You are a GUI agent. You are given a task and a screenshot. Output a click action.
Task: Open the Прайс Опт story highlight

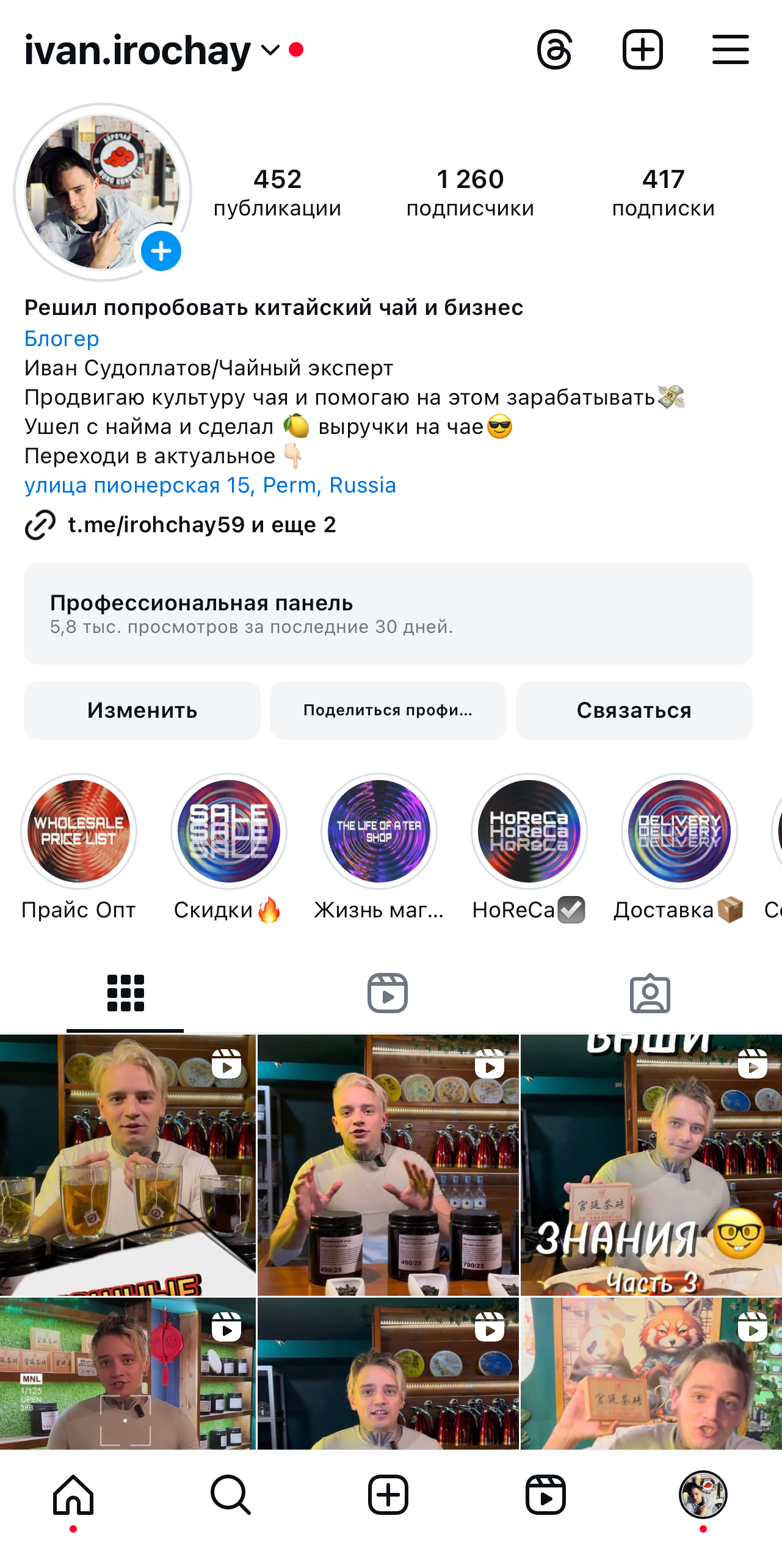point(78,831)
